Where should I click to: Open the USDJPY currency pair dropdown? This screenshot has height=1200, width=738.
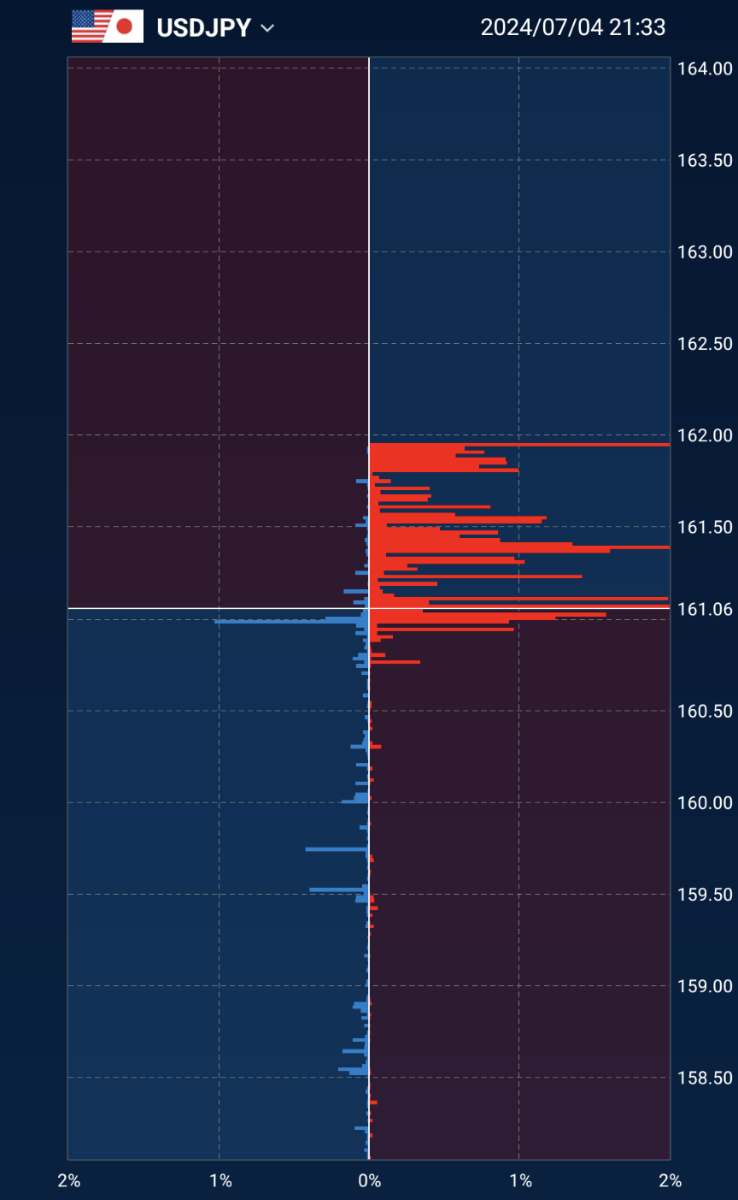214,28
